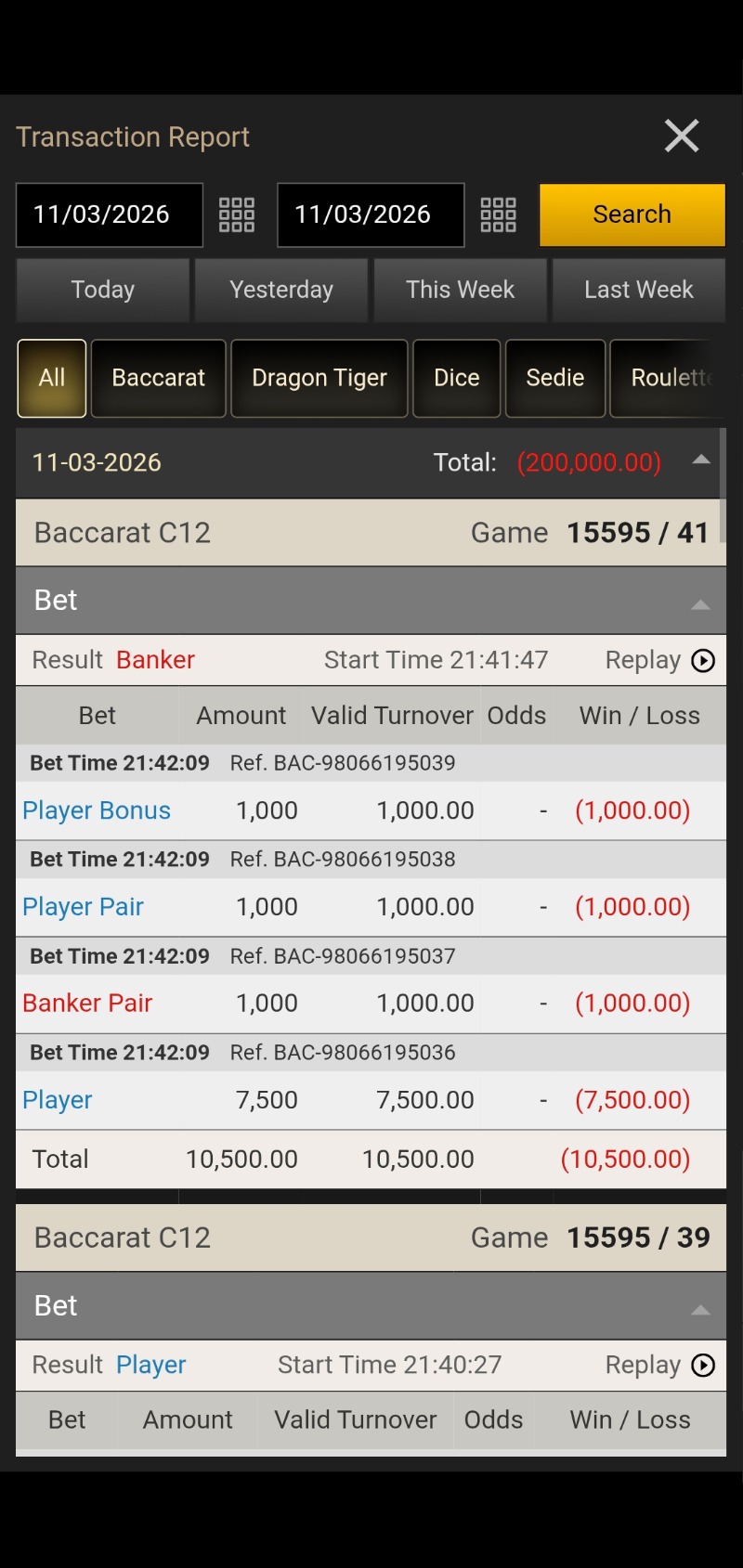743x1568 pixels.
Task: Show Yesterday's transactions
Action: (281, 290)
